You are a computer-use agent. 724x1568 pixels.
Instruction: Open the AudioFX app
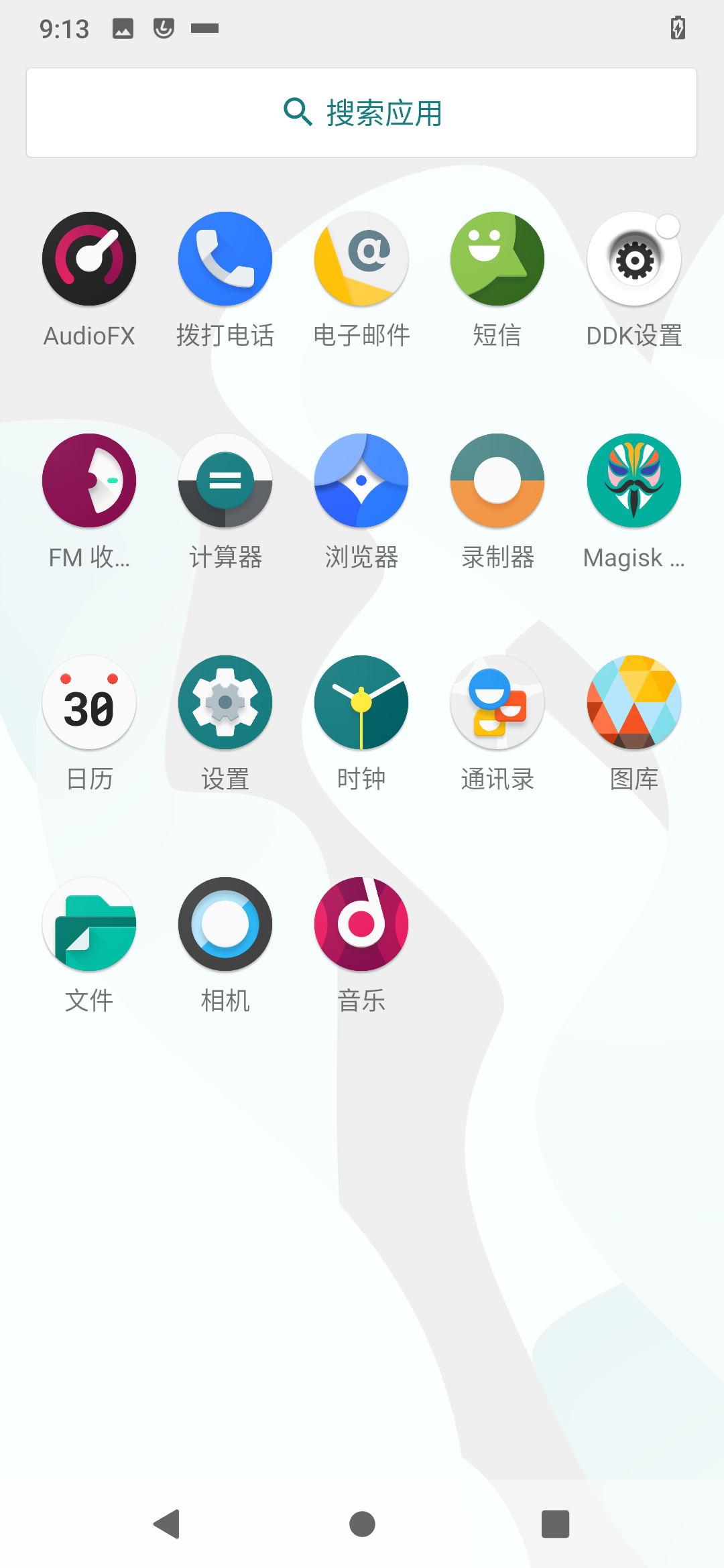click(89, 259)
